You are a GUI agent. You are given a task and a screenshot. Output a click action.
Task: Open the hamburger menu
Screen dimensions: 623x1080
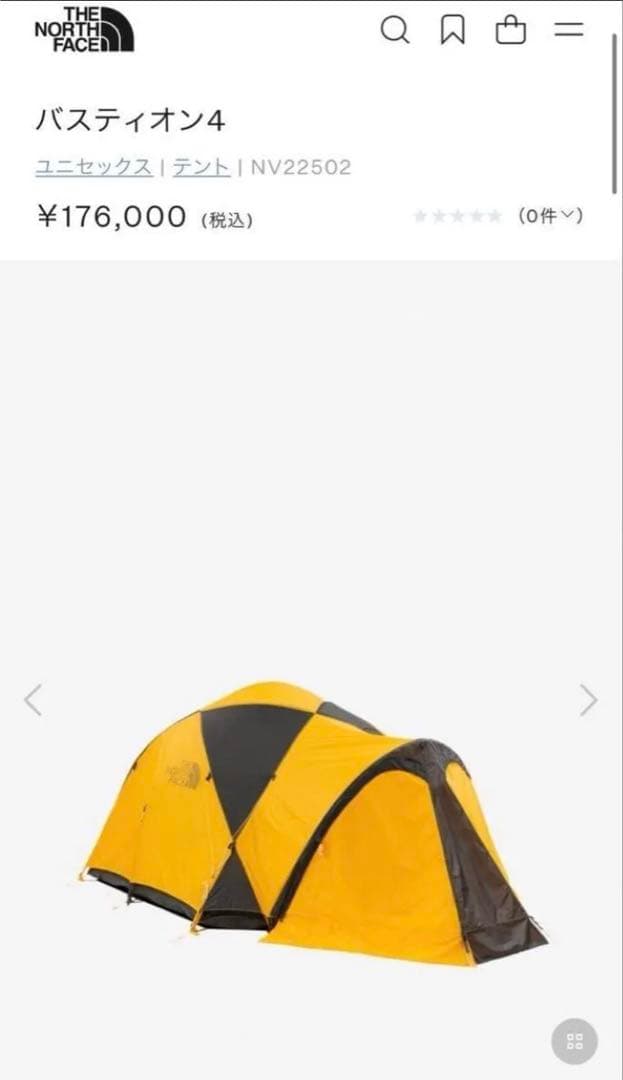[569, 30]
